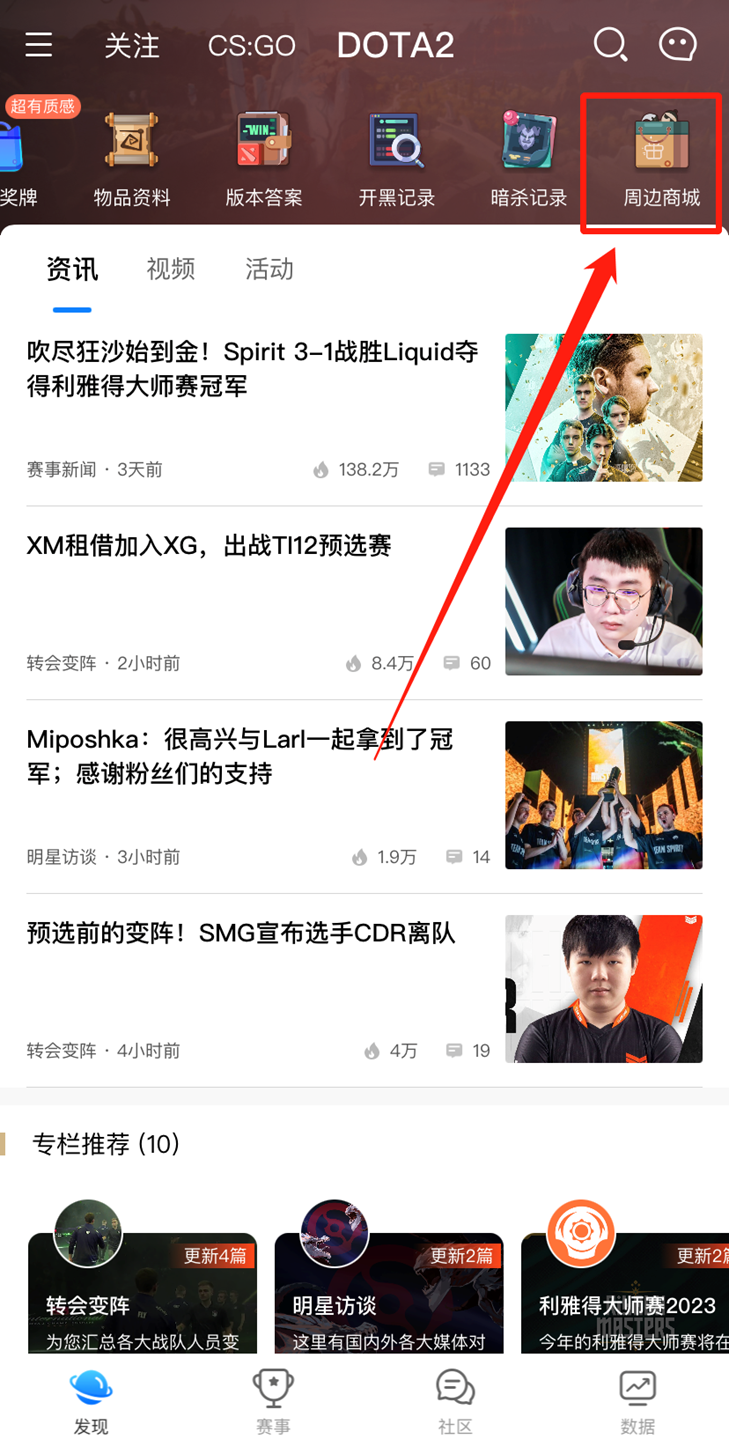Open the 暗杀记录 shortcut
This screenshot has height=1454, width=729.
click(529, 160)
